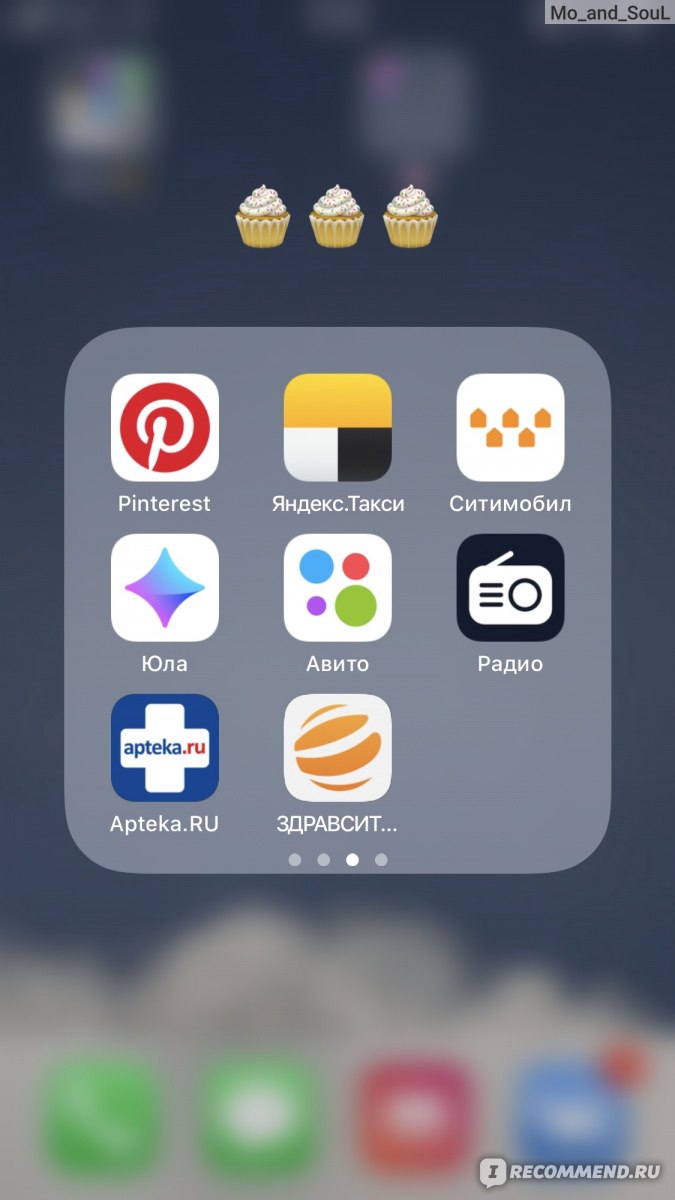The height and width of the screenshot is (1200, 675).
Task: Tap the folder's page indicator dots
Action: tap(338, 859)
